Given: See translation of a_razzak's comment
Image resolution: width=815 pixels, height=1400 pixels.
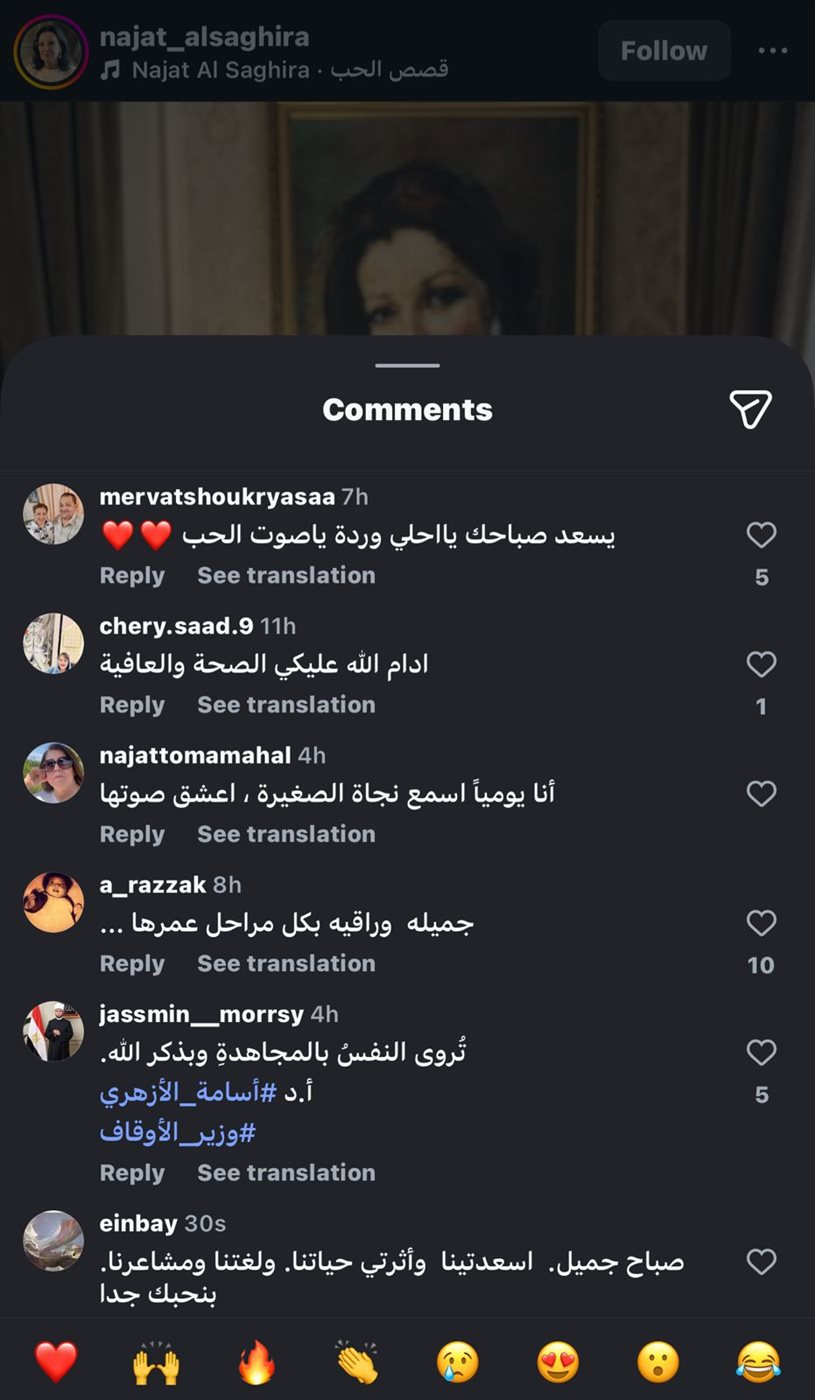Looking at the screenshot, I should [286, 964].
